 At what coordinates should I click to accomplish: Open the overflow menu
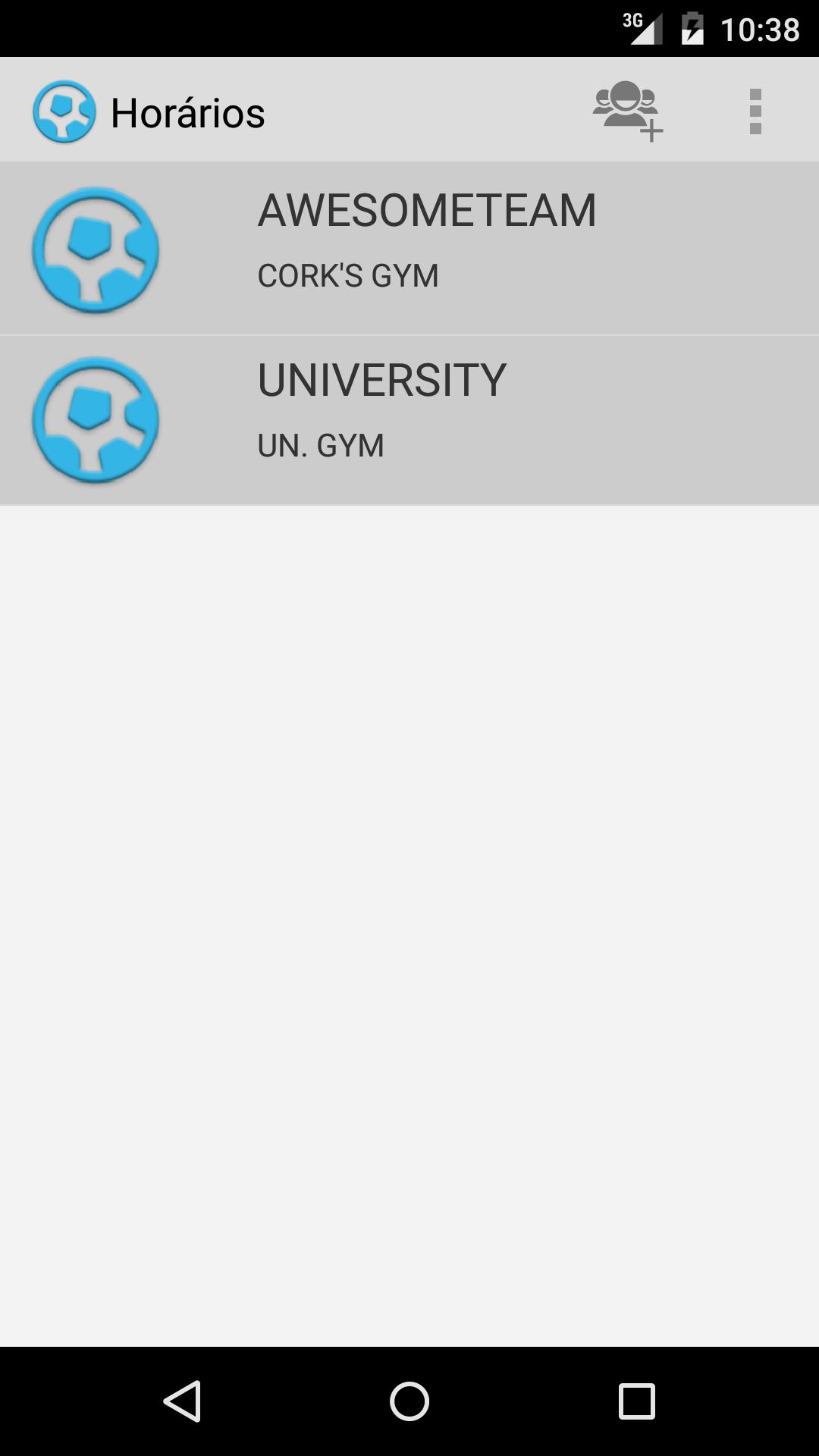coord(755,111)
